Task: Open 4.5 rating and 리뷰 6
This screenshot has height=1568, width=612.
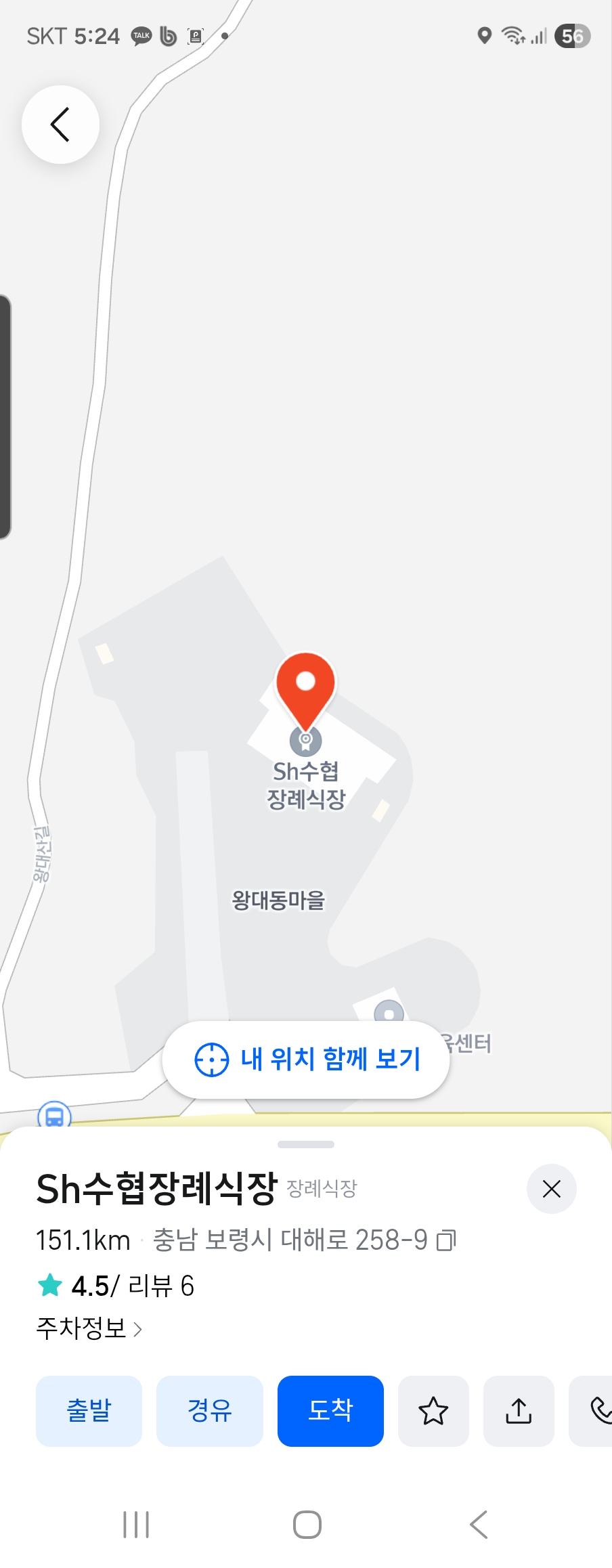Action: 116,1286
